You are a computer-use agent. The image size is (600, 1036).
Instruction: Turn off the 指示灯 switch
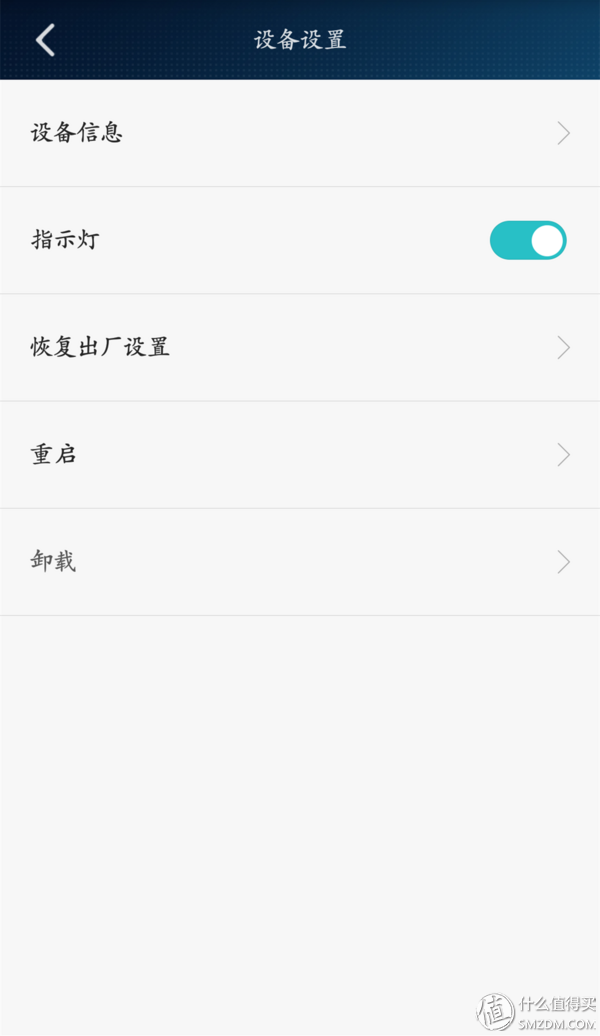tap(527, 240)
